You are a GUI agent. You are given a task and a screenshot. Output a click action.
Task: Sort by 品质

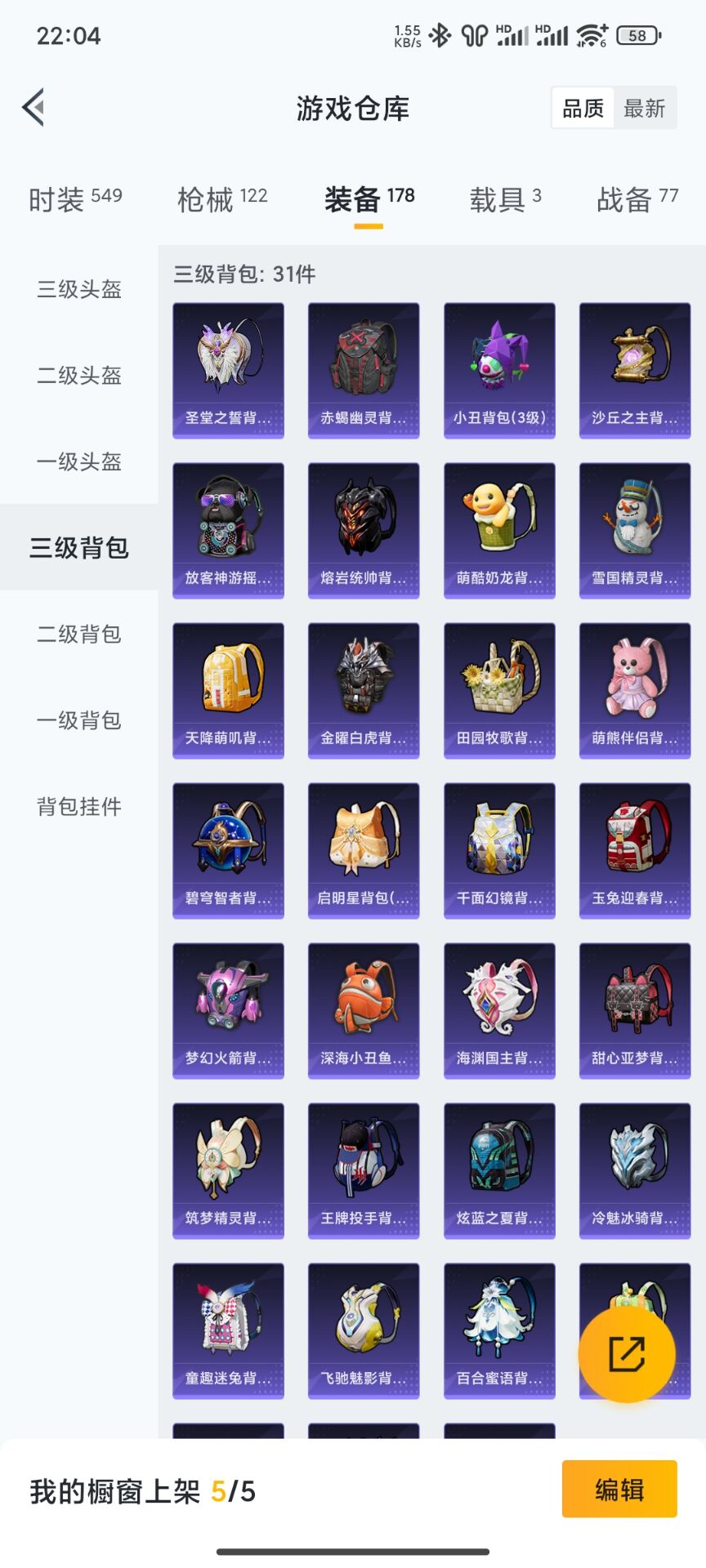(x=583, y=109)
